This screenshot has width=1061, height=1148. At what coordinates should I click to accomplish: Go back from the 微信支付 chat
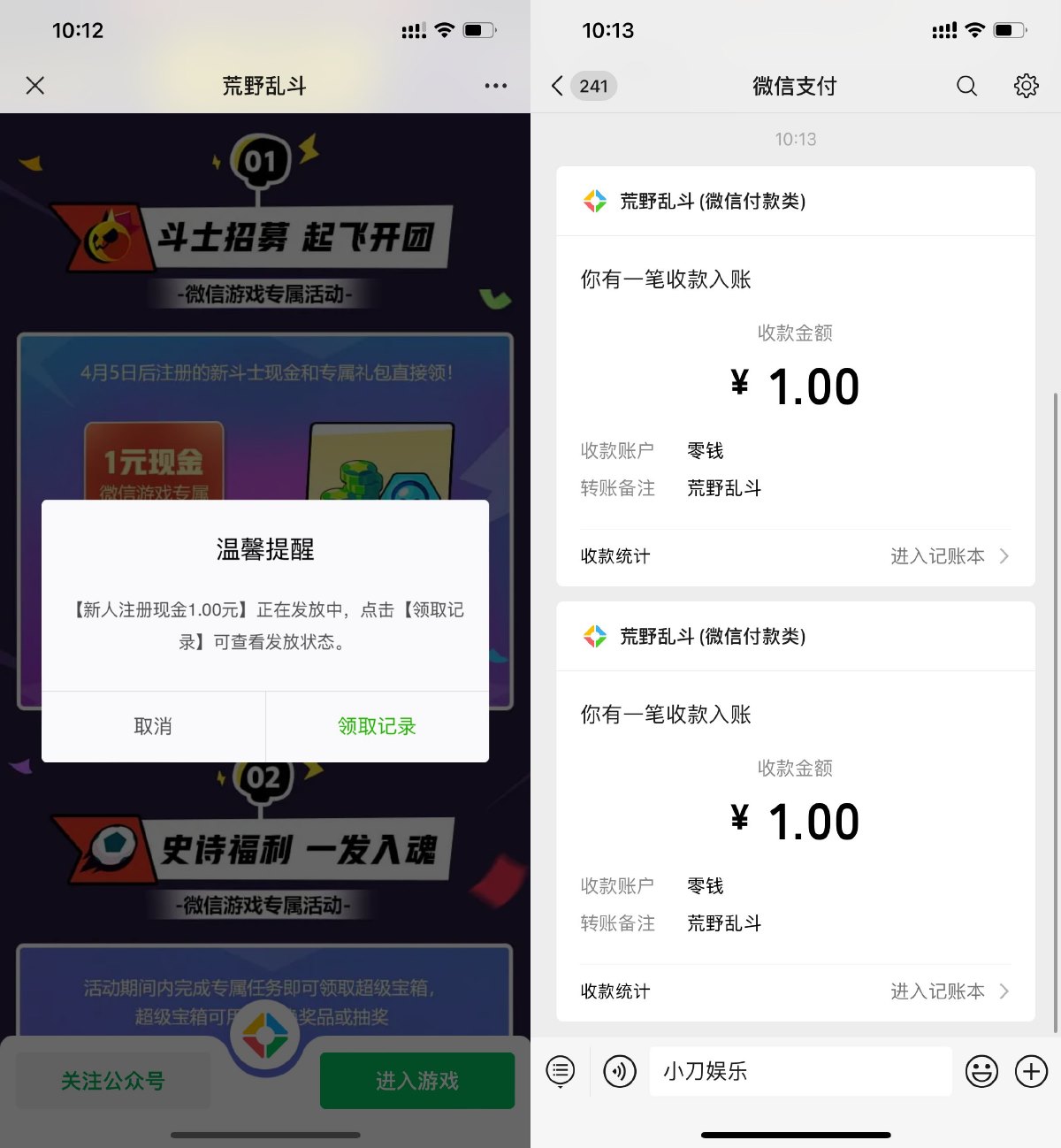pyautogui.click(x=557, y=86)
